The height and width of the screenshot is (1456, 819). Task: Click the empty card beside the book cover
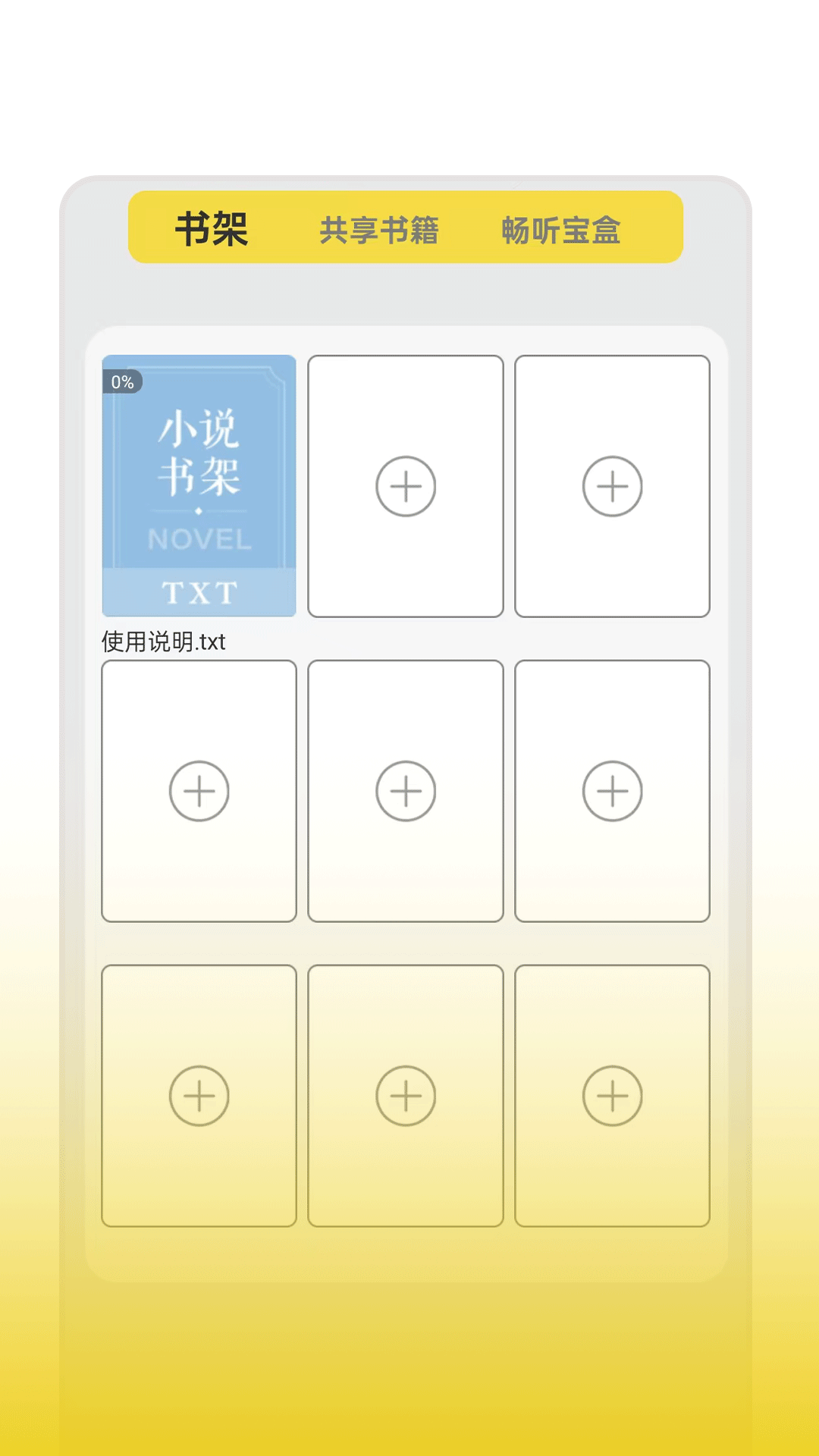[x=405, y=486]
